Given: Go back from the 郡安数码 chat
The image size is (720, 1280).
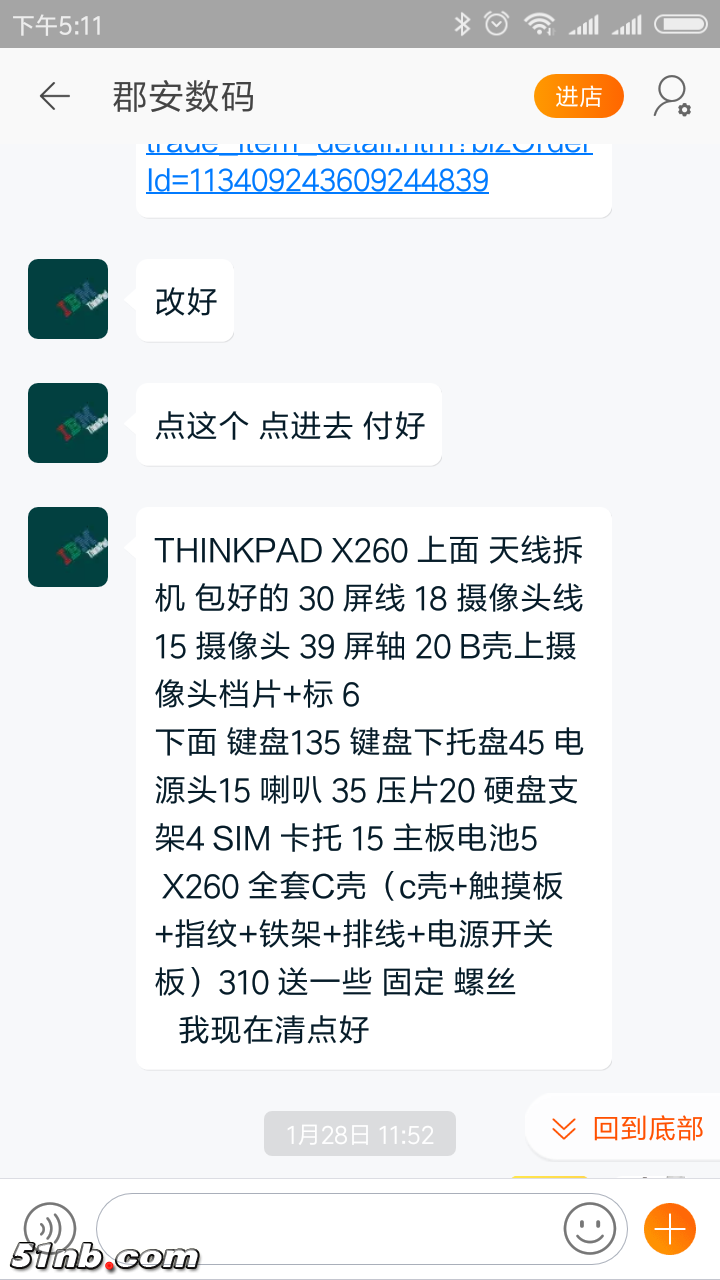Looking at the screenshot, I should click(55, 97).
